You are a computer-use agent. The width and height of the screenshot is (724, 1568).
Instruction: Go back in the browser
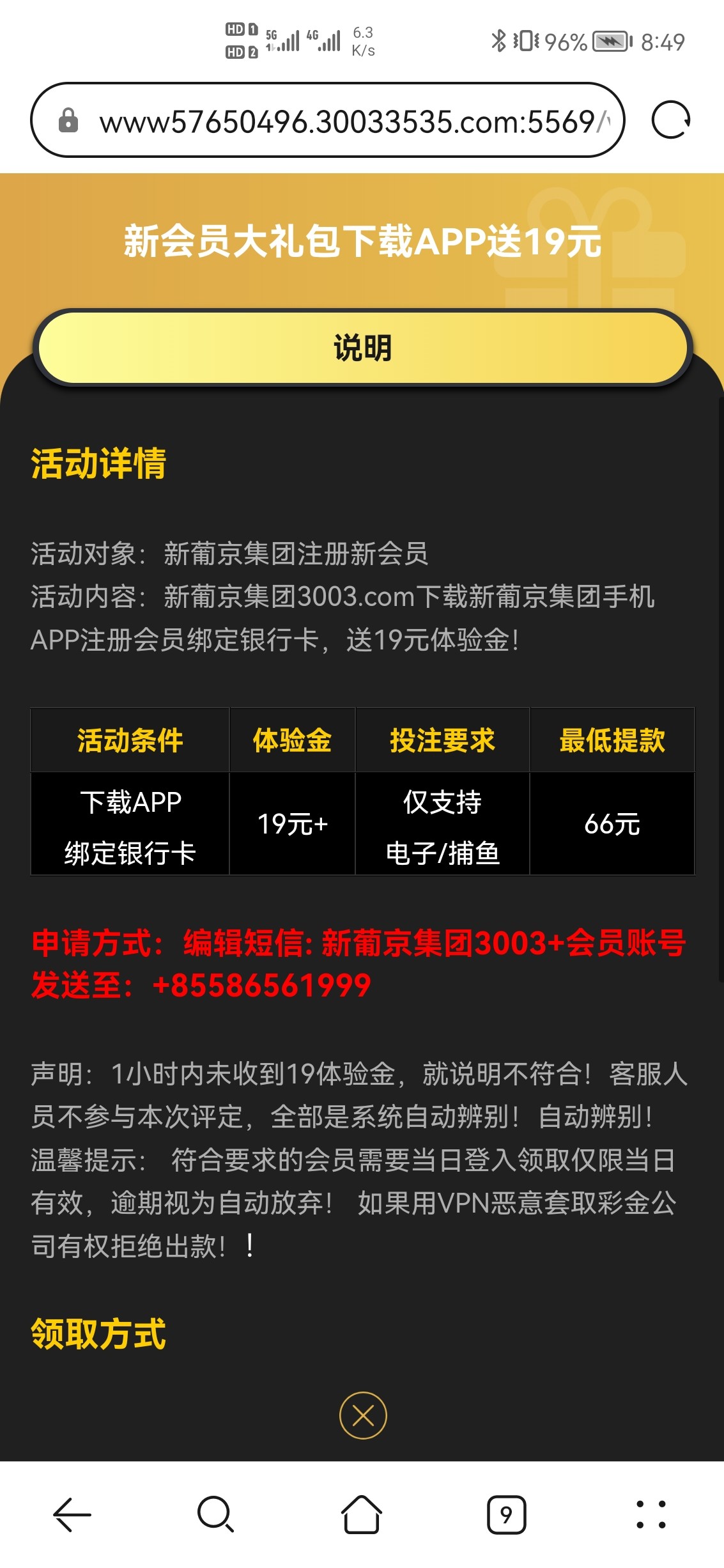(72, 1514)
